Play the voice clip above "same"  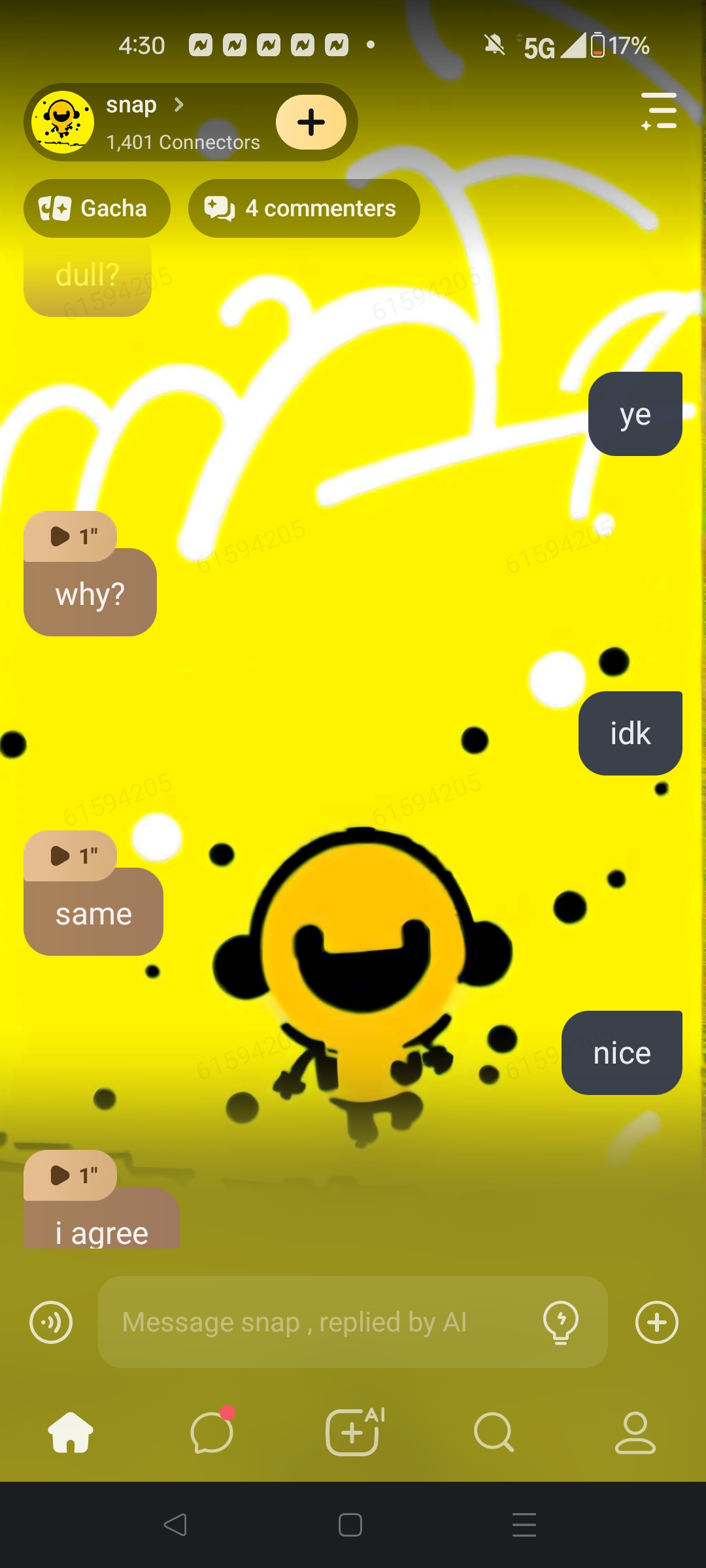point(71,856)
